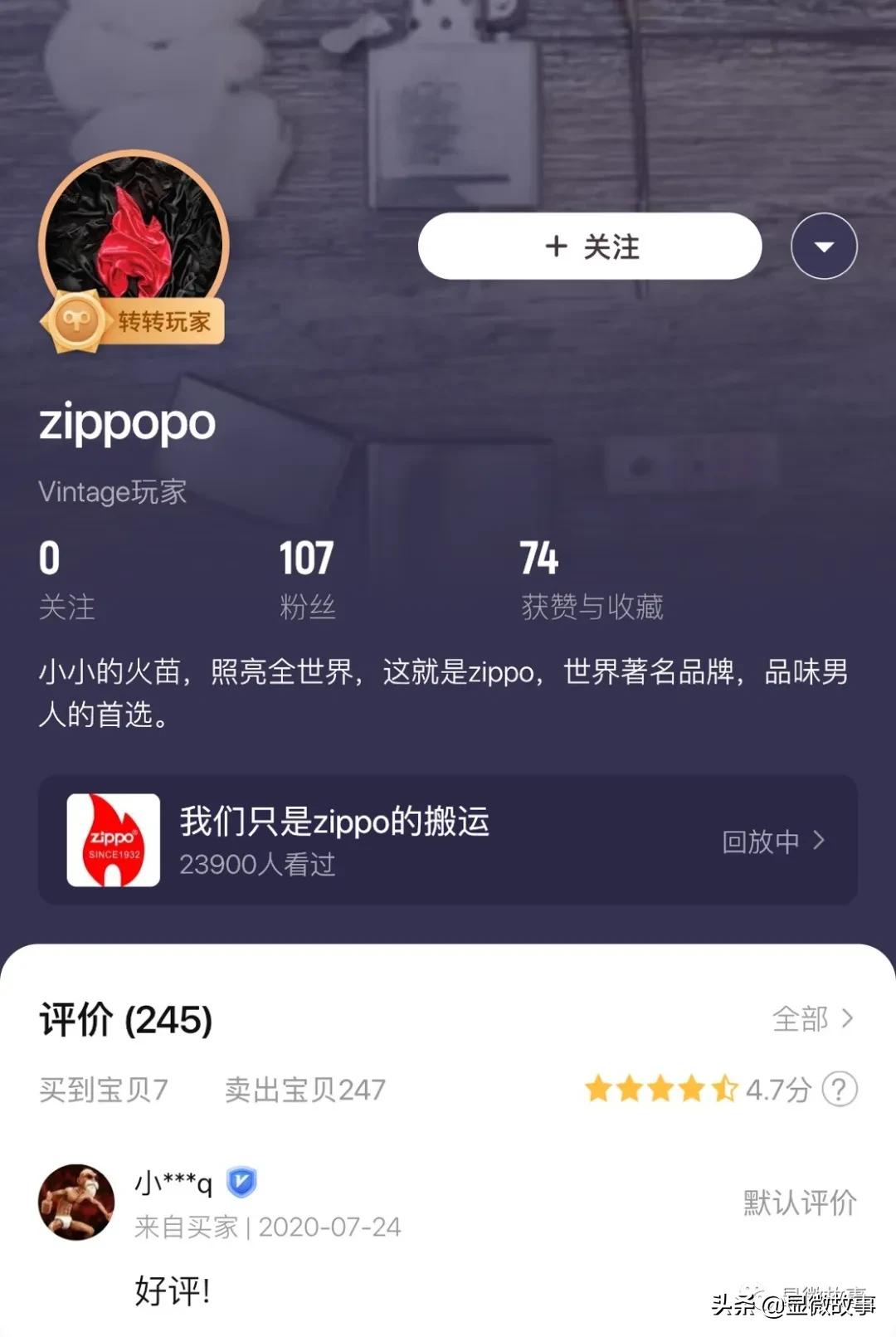
Task: Follow zippopo by tapping +关注
Action: click(589, 246)
